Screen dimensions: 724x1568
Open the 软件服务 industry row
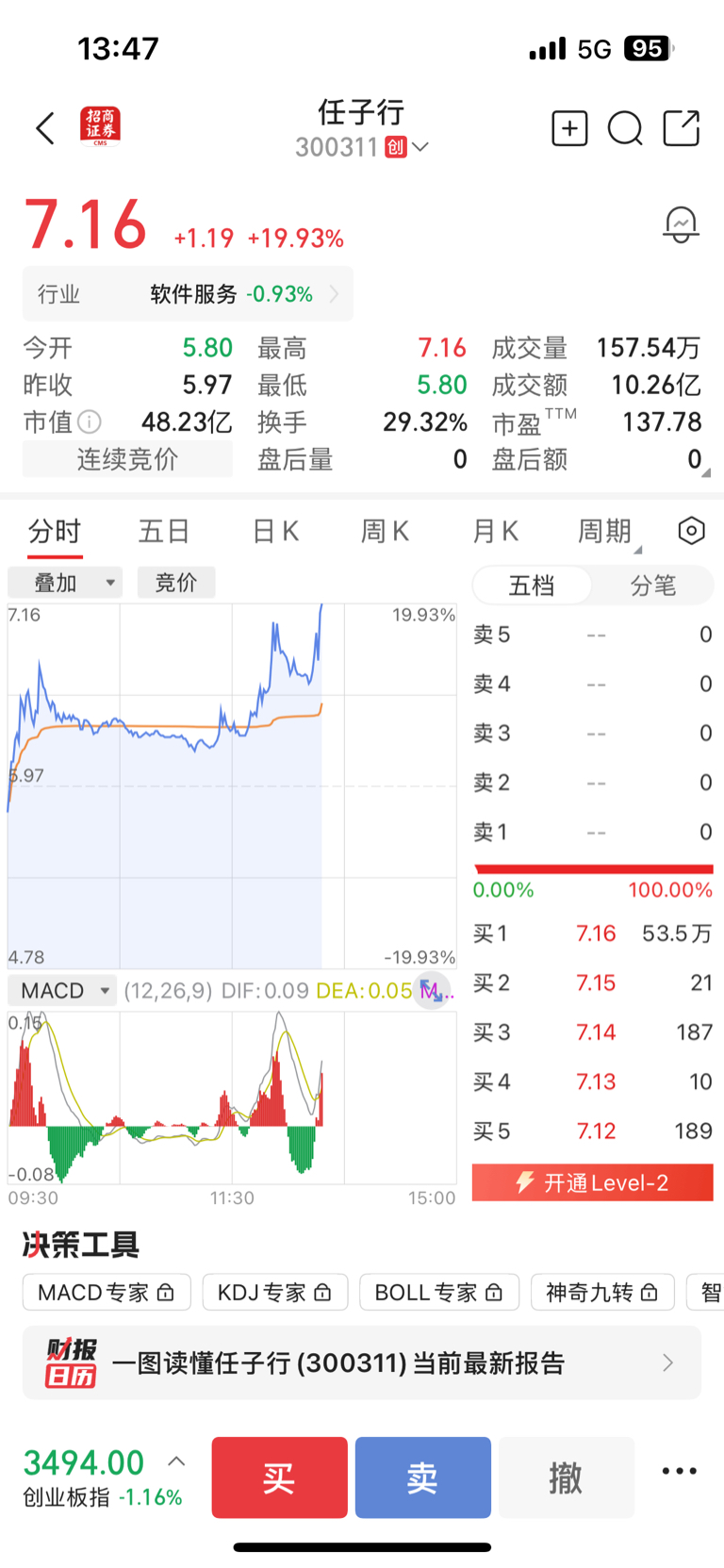189,294
